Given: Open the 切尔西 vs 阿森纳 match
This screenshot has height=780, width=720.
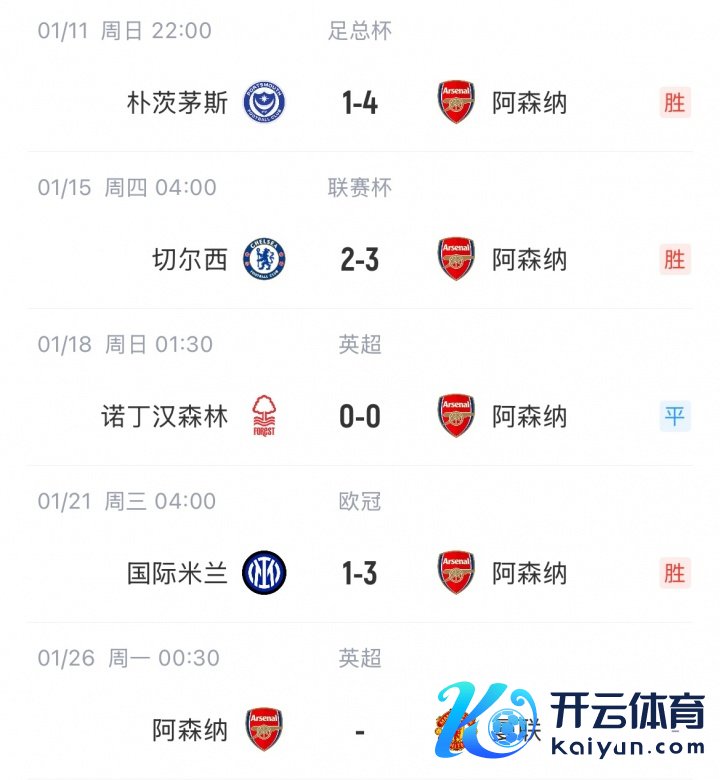Looking at the screenshot, I should click(x=359, y=259).
